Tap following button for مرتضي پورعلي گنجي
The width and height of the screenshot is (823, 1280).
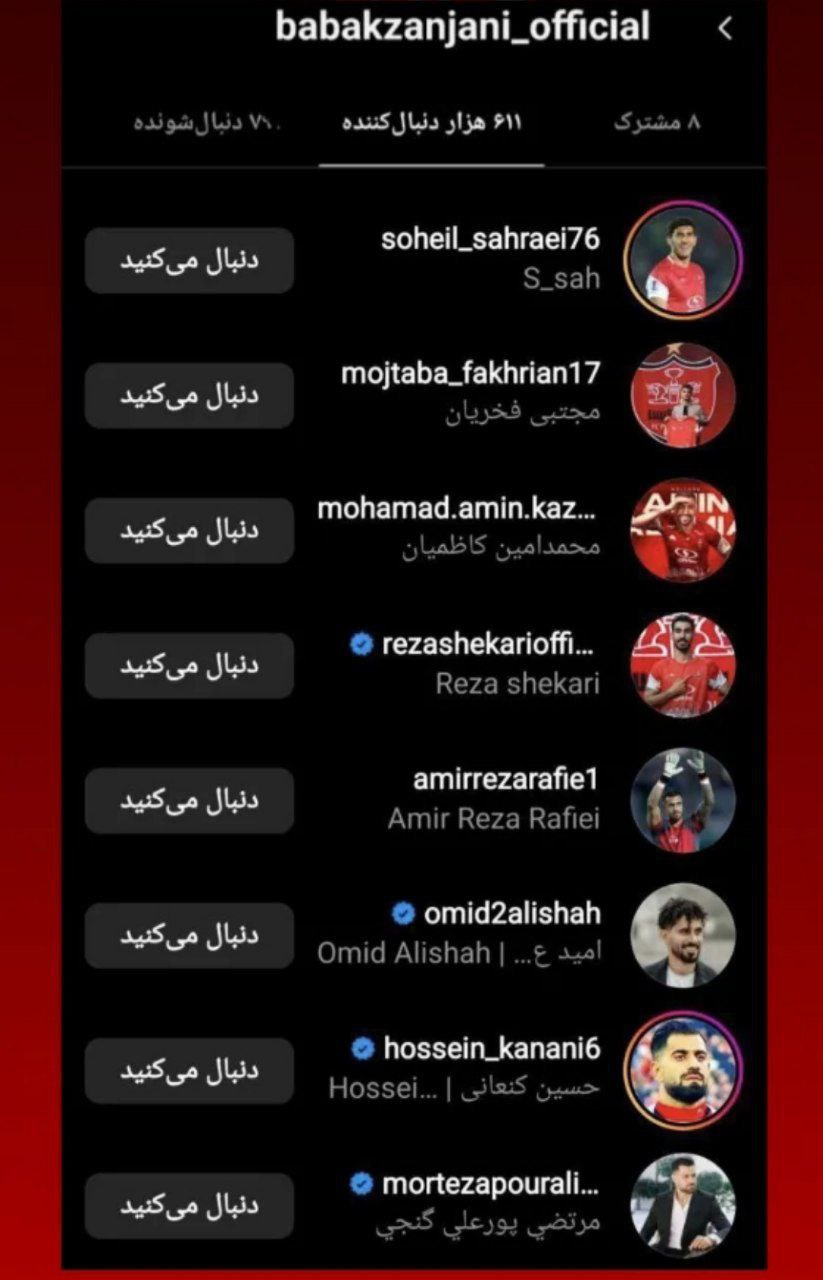coord(189,1205)
